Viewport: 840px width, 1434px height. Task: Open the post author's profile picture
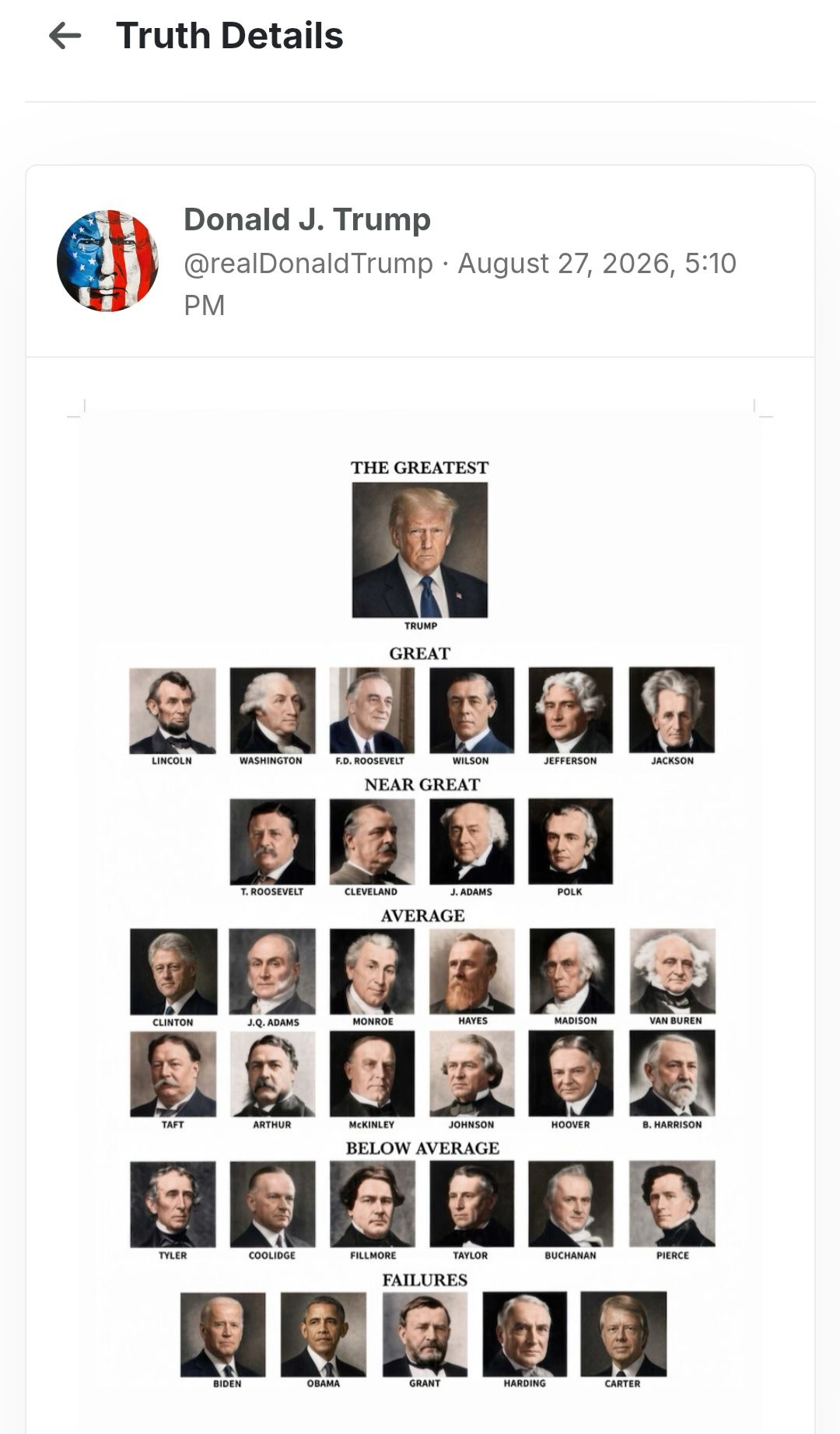(107, 261)
